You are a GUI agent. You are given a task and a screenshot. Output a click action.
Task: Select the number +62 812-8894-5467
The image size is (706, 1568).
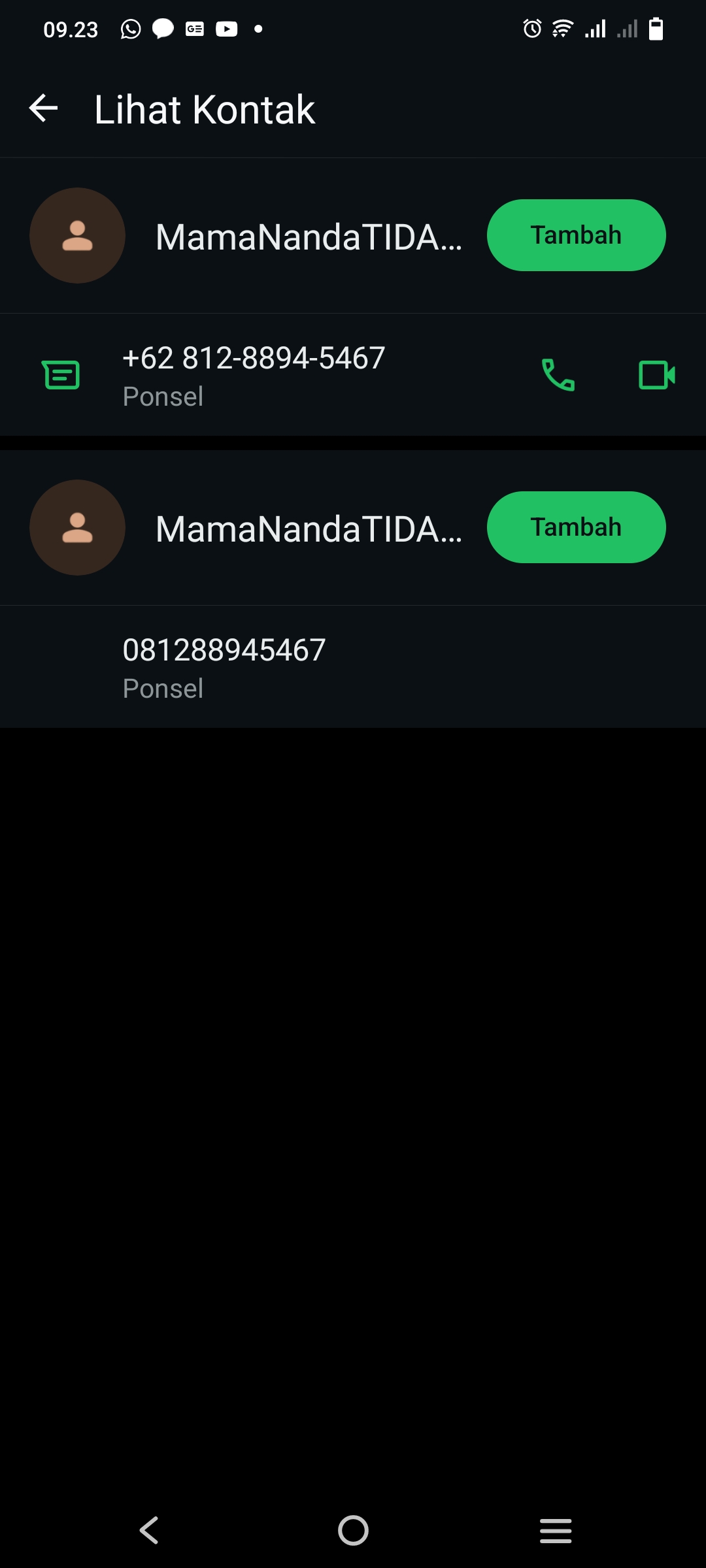pyautogui.click(x=254, y=358)
